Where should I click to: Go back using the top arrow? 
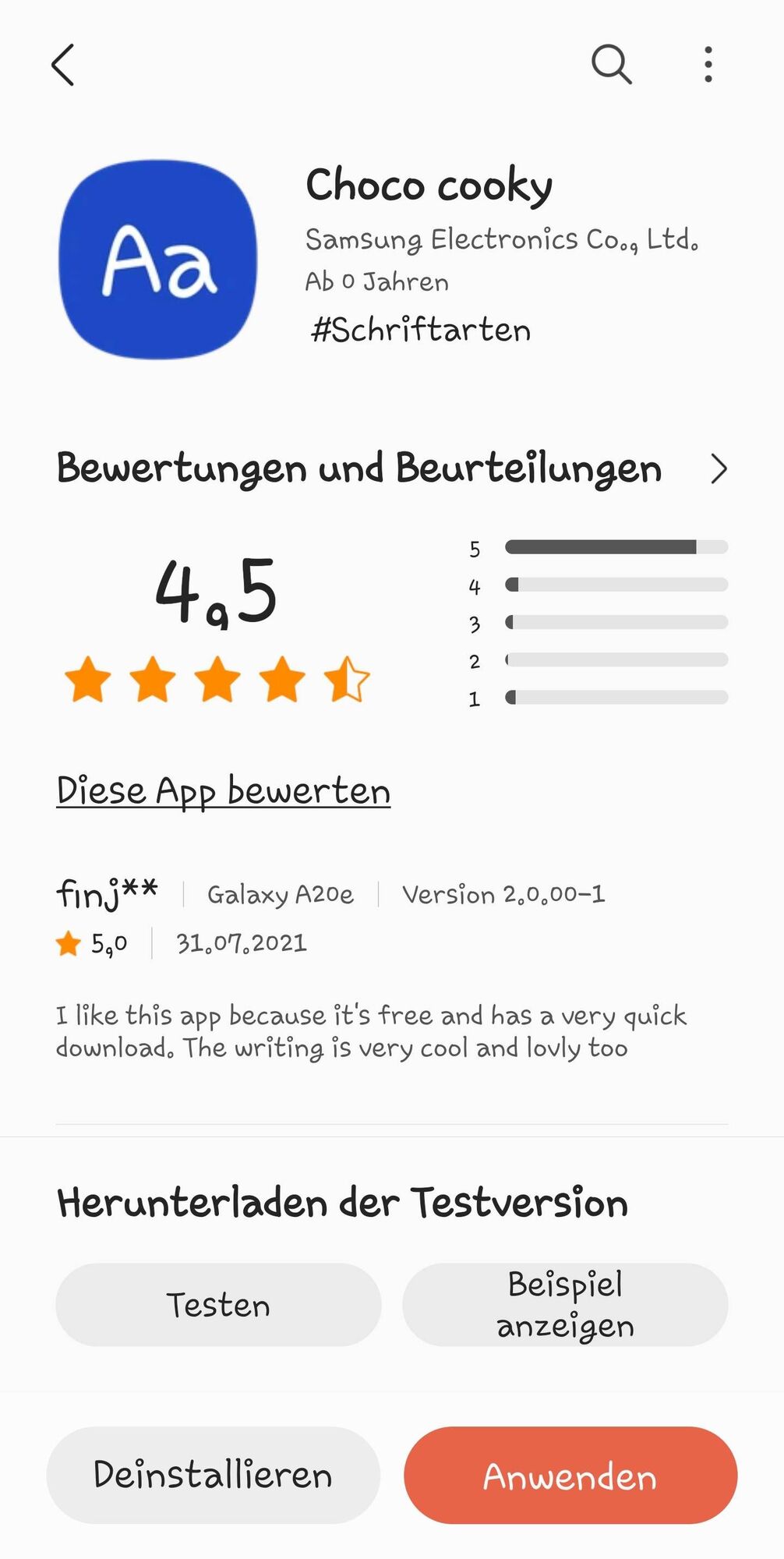pyautogui.click(x=63, y=64)
